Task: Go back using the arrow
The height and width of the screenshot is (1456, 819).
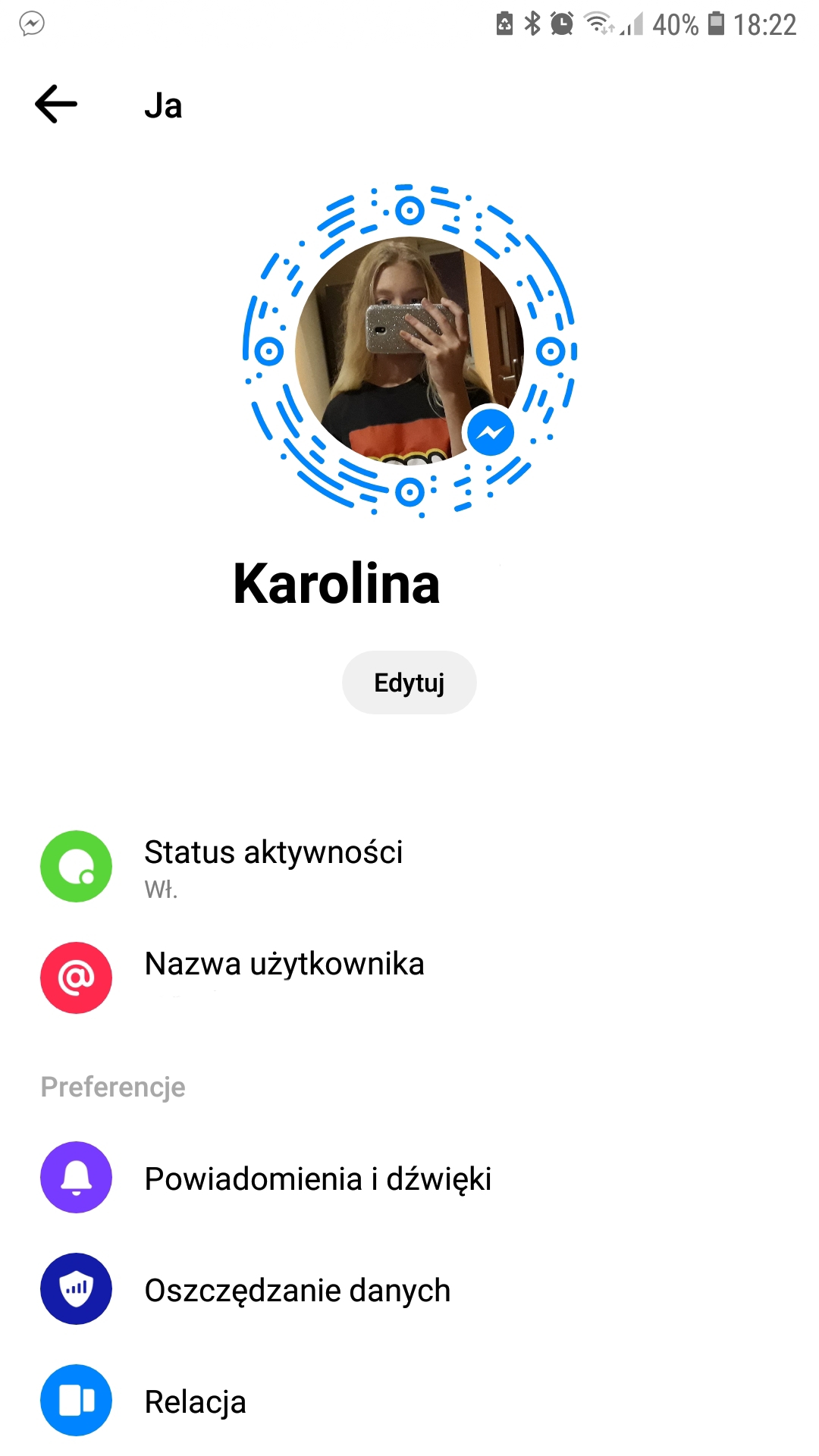Action: [56, 105]
